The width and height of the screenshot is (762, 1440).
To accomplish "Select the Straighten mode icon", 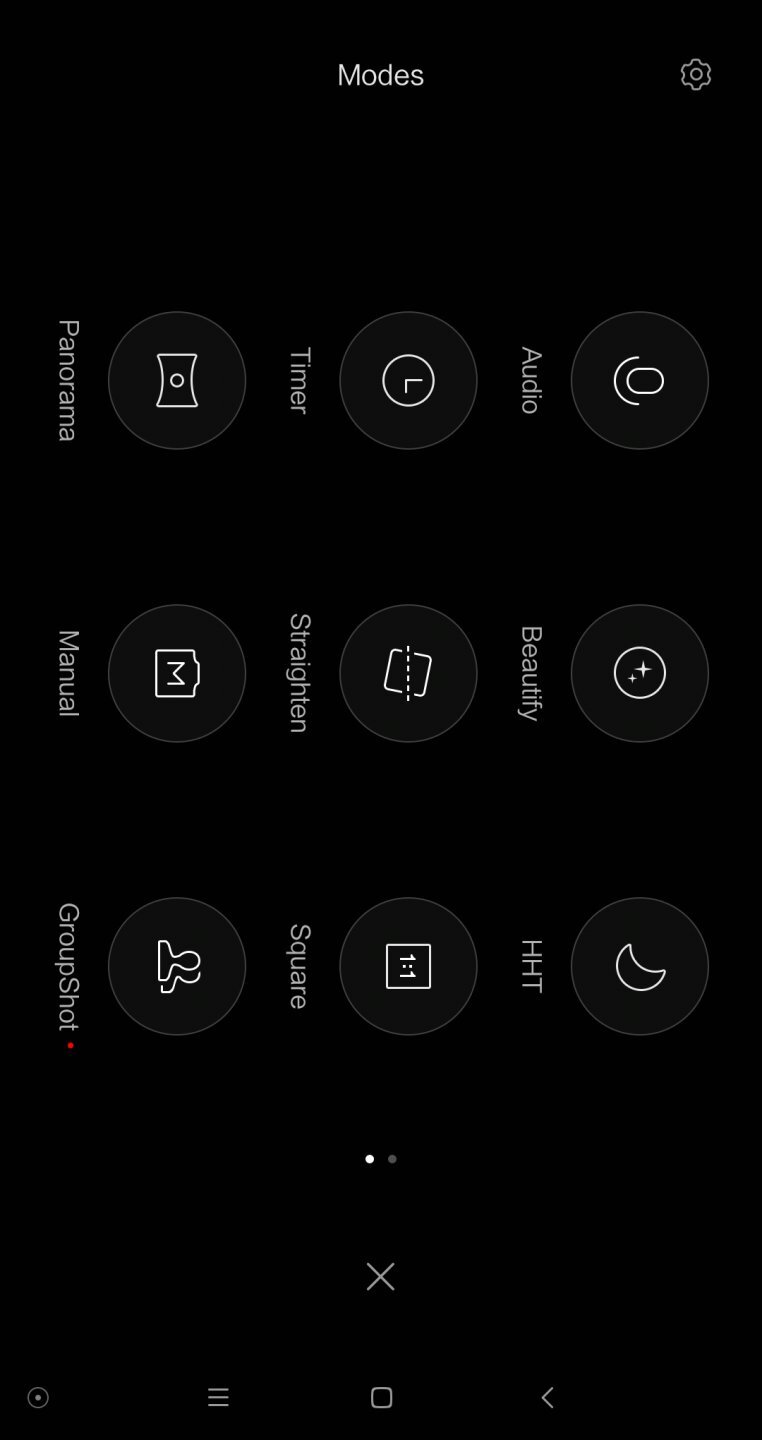I will tap(408, 673).
